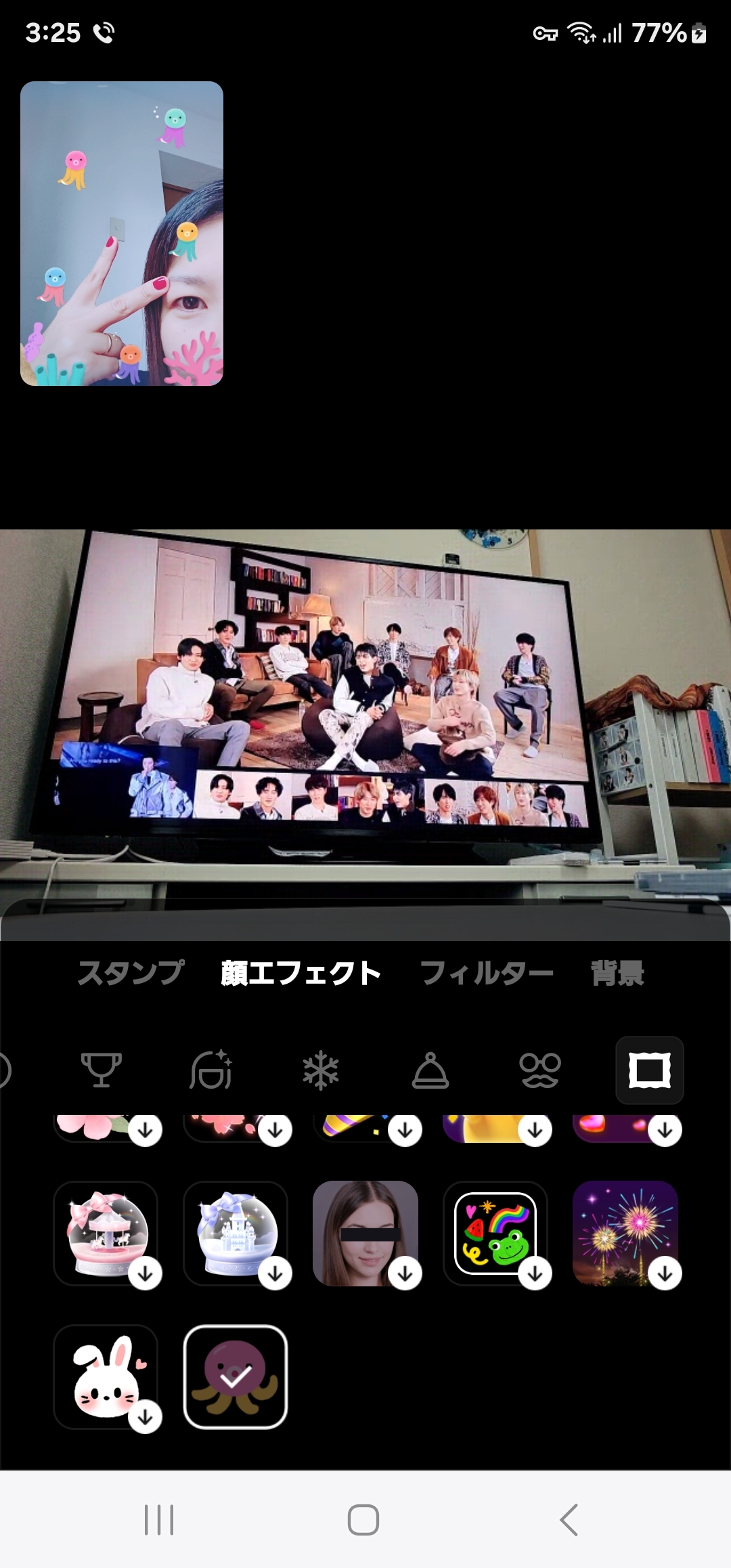Switch to the フィルター tab
The width and height of the screenshot is (731, 1568).
pos(487,973)
